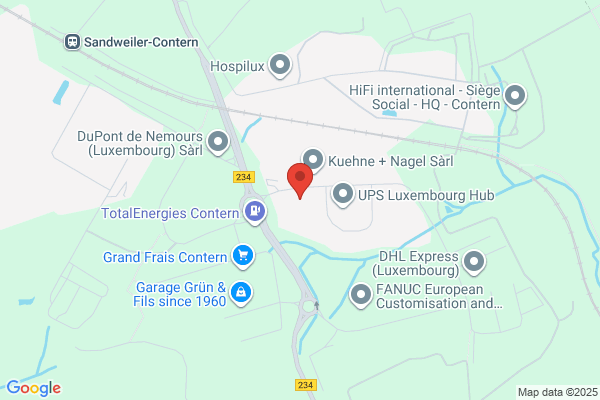Select the DuPont de Nemours marker
Screen dimensions: 600x400
coord(218,143)
